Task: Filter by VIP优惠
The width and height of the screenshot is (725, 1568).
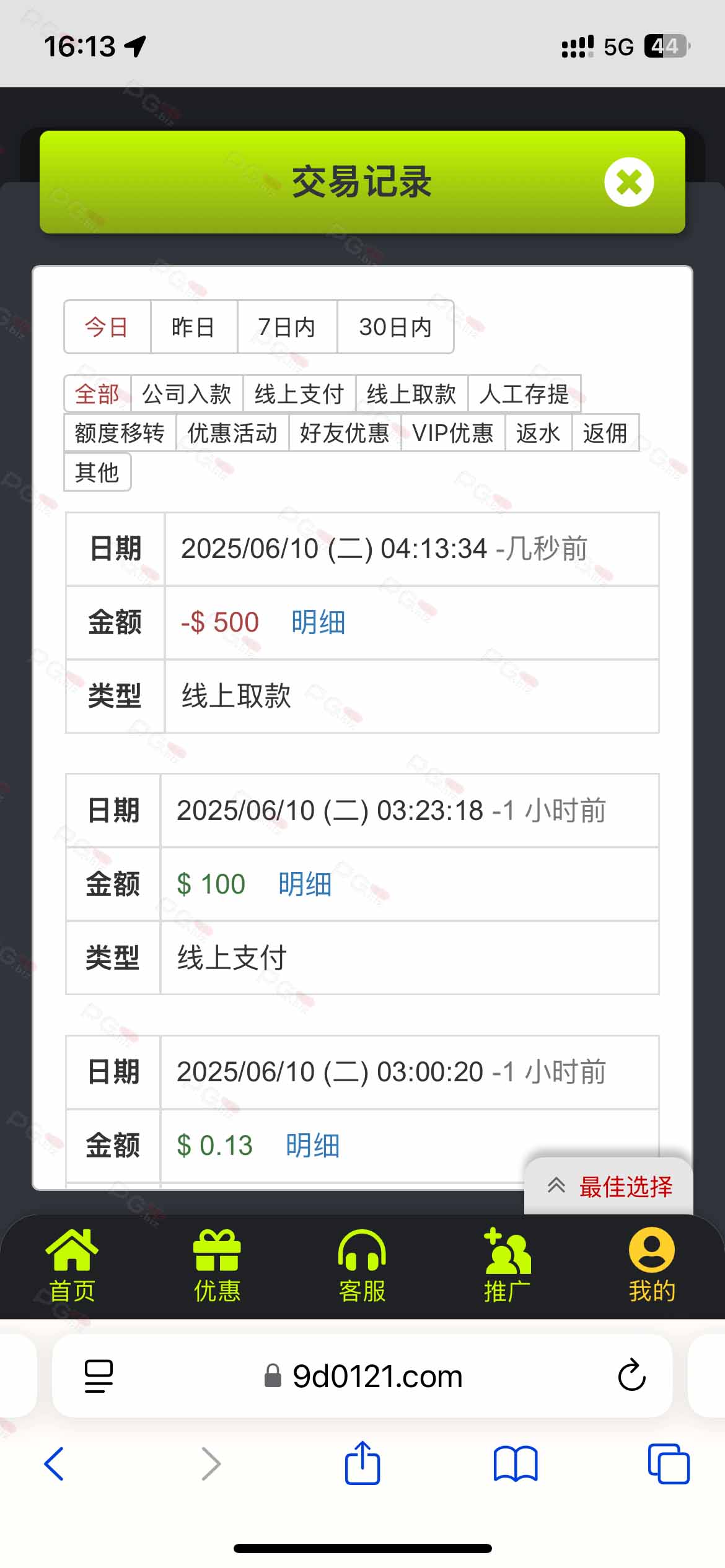Action: click(453, 433)
